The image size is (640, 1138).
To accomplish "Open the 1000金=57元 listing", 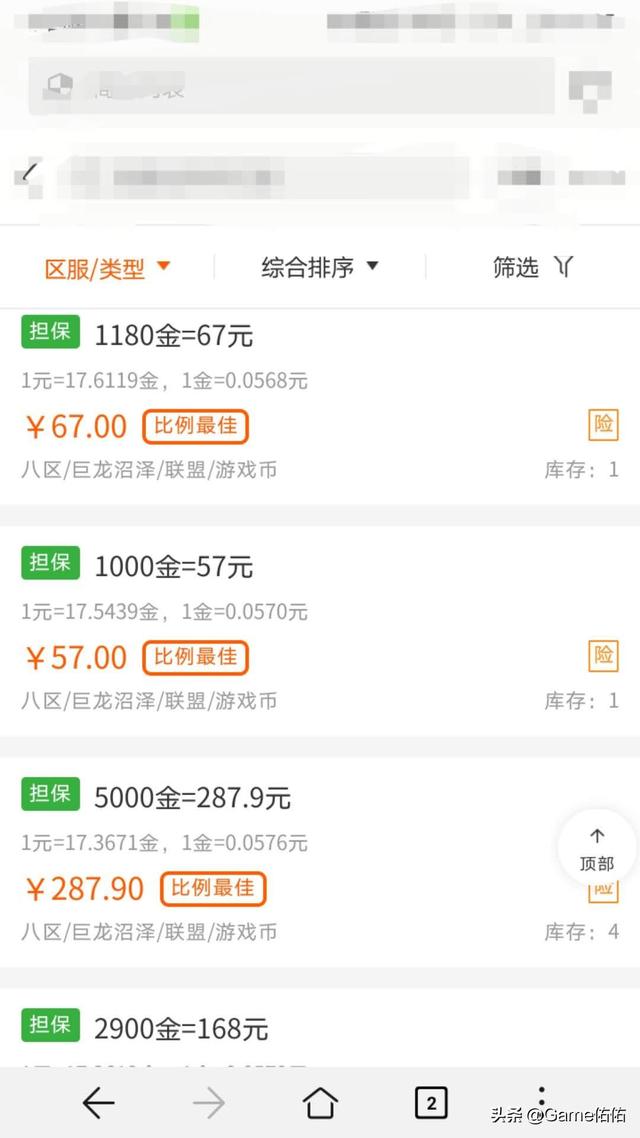I will click(x=320, y=631).
